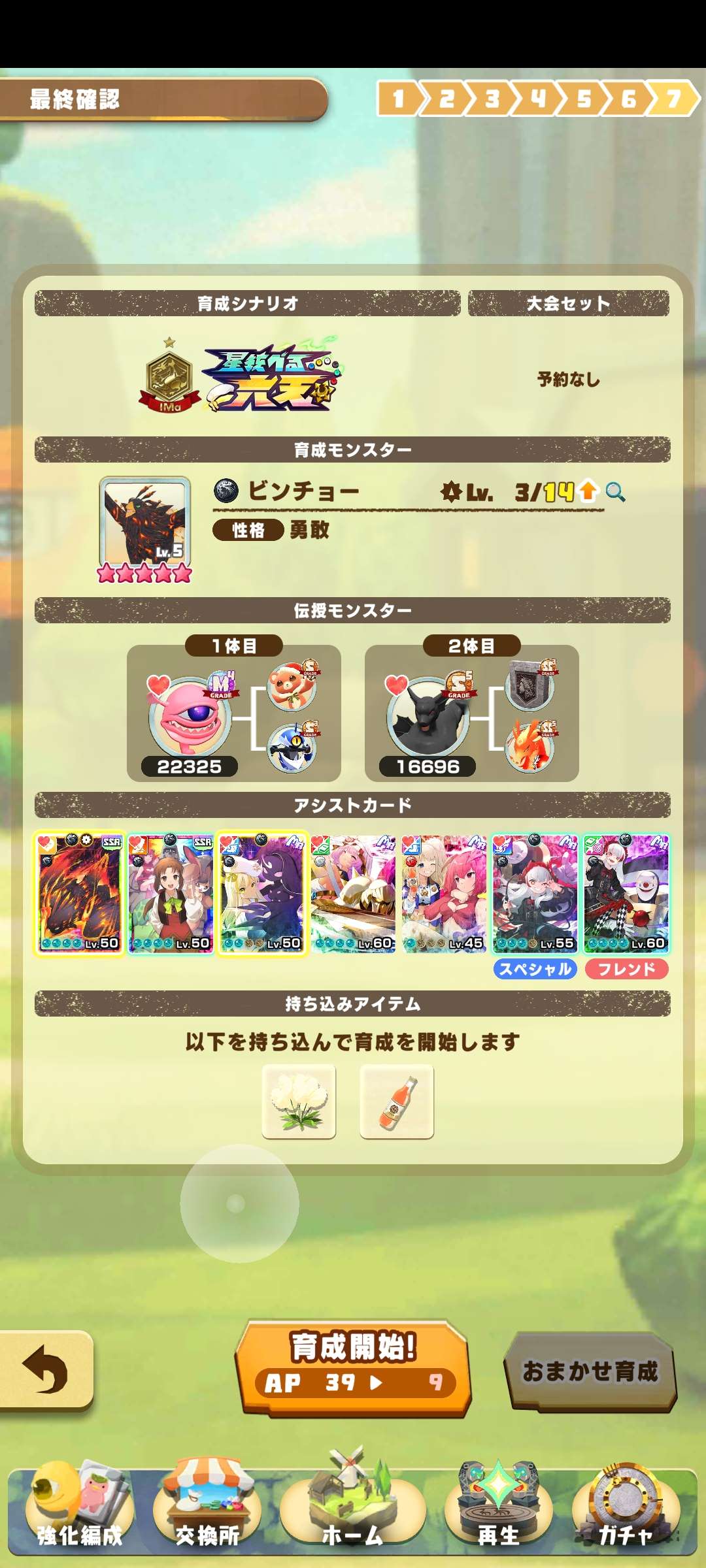This screenshot has height=1568, width=706.
Task: Open the スペシャル assist card Lv.55
Action: coord(535,894)
